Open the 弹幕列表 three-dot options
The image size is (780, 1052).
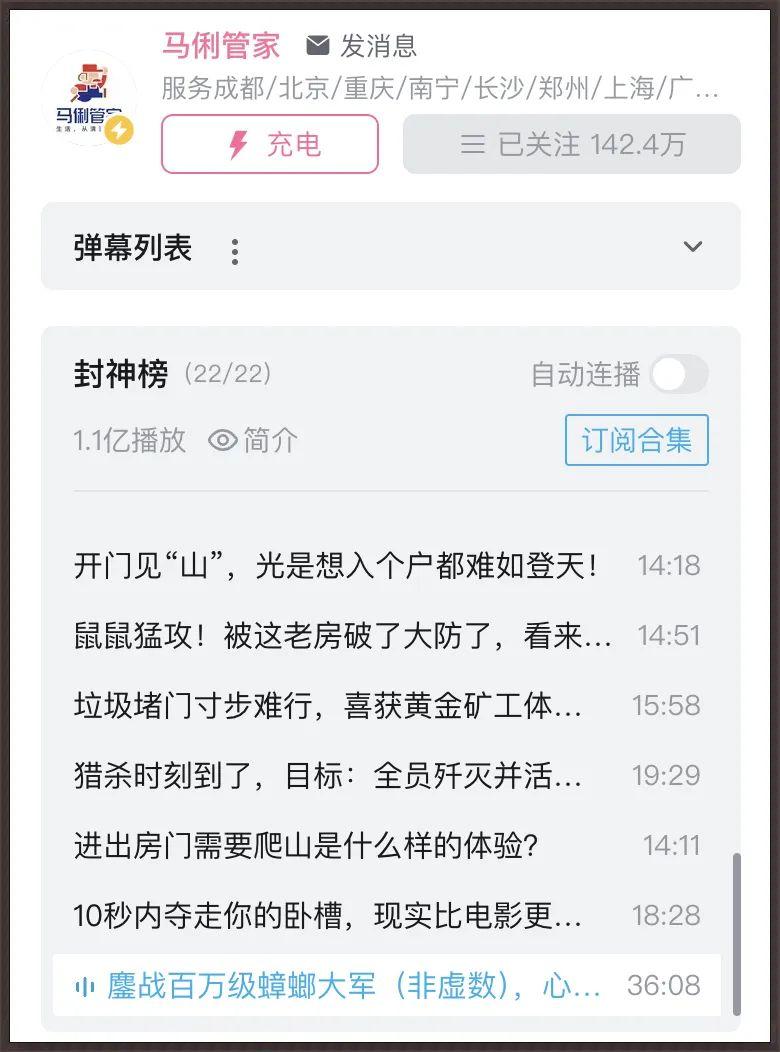click(x=235, y=251)
